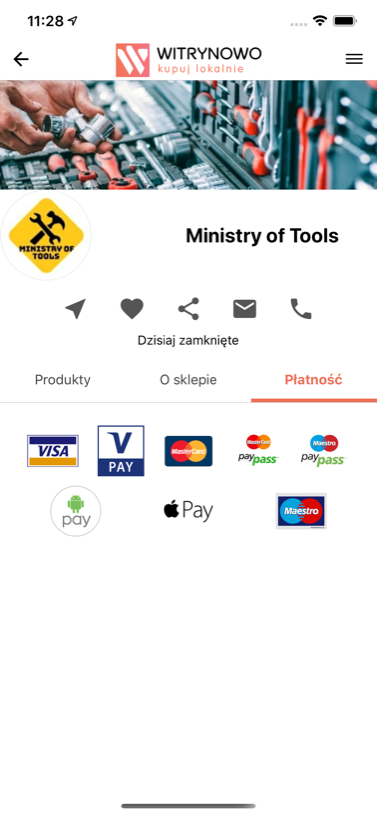Open the hamburger menu
Viewport: 377px width, 816px height.
coord(354,59)
